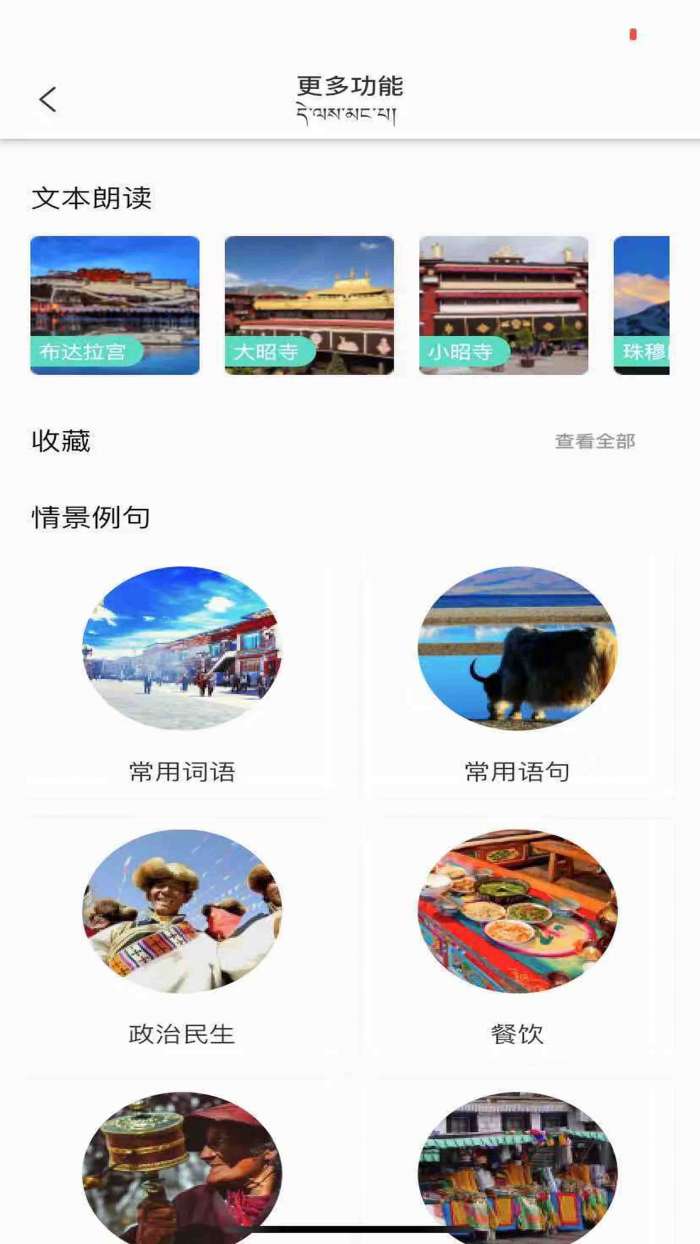
Task: Open the 小昭寺 text reading card
Action: click(503, 305)
